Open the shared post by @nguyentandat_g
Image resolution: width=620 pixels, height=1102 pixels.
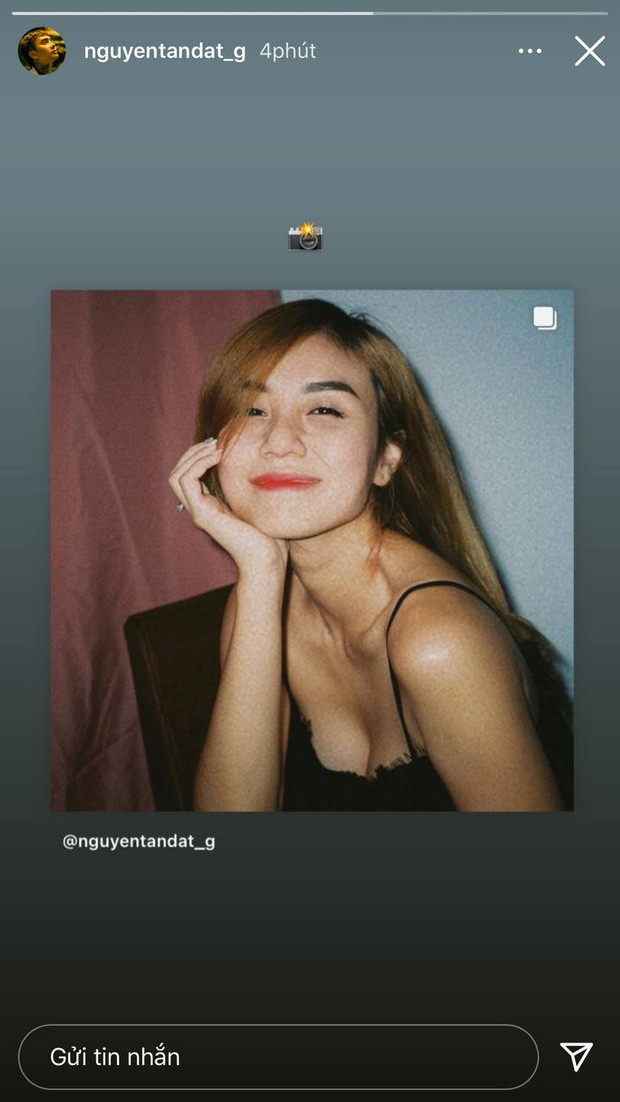click(312, 550)
